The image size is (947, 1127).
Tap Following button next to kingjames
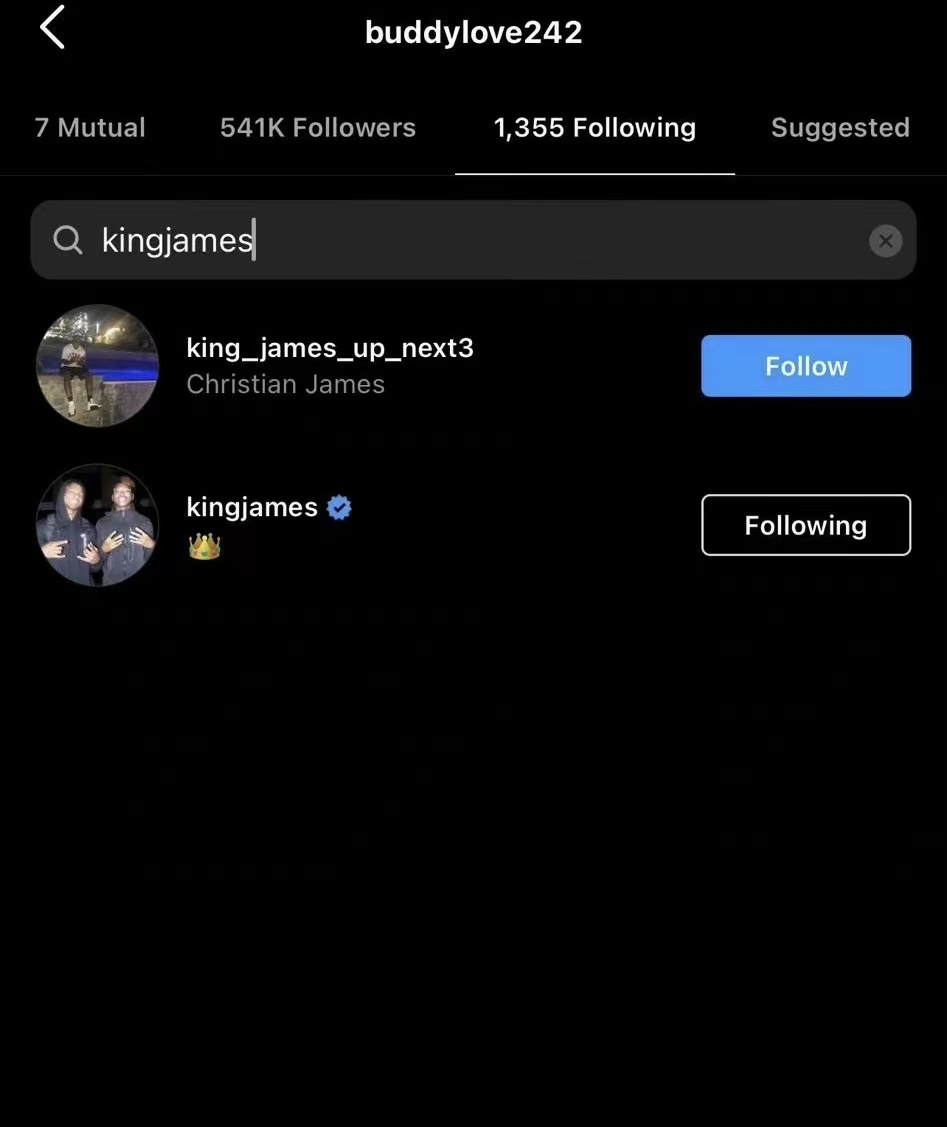click(x=806, y=525)
